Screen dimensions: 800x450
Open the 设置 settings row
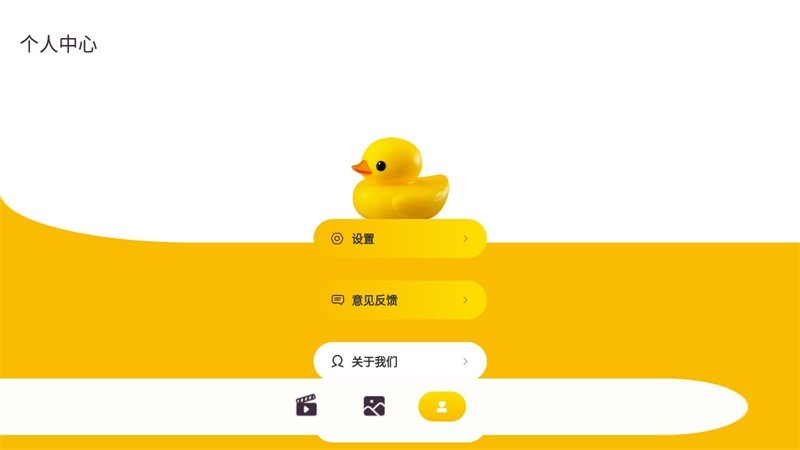(x=400, y=239)
